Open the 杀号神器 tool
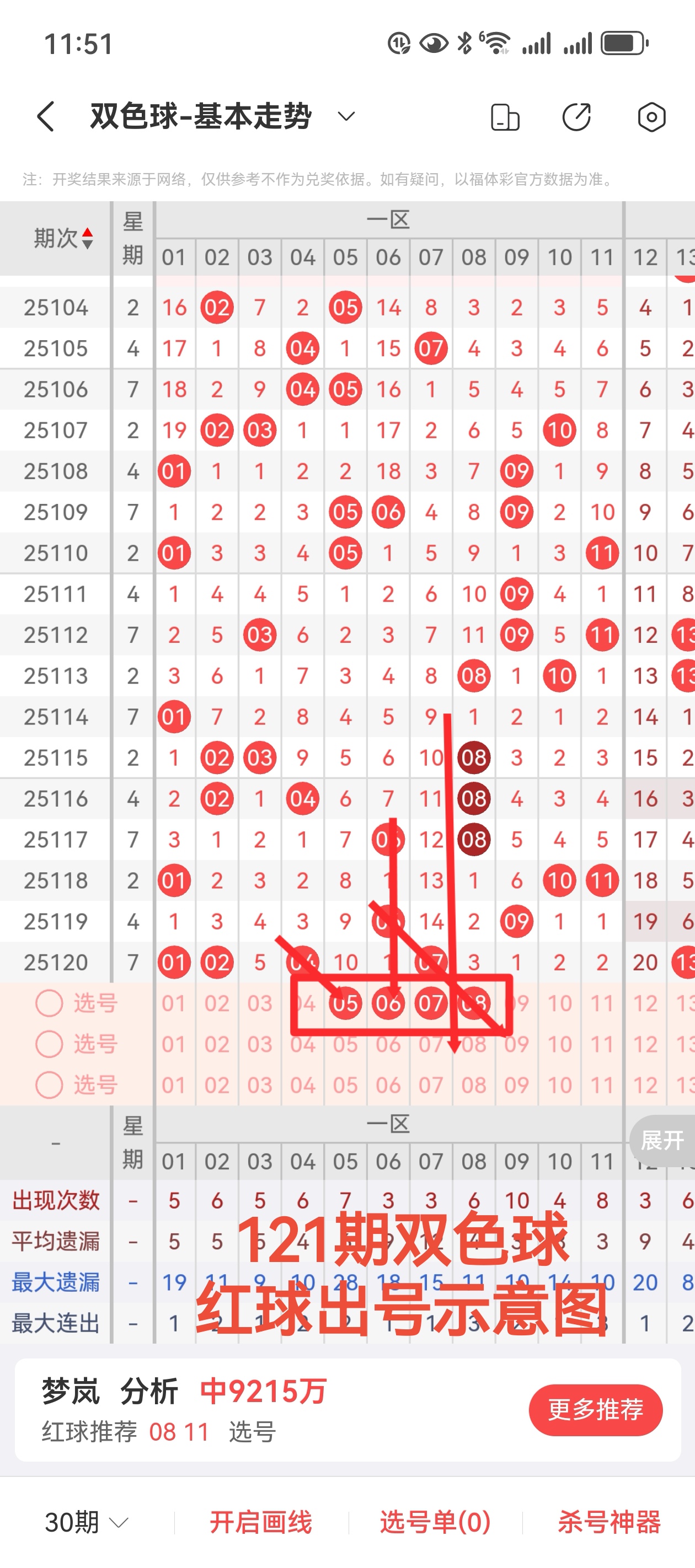 (608, 1522)
